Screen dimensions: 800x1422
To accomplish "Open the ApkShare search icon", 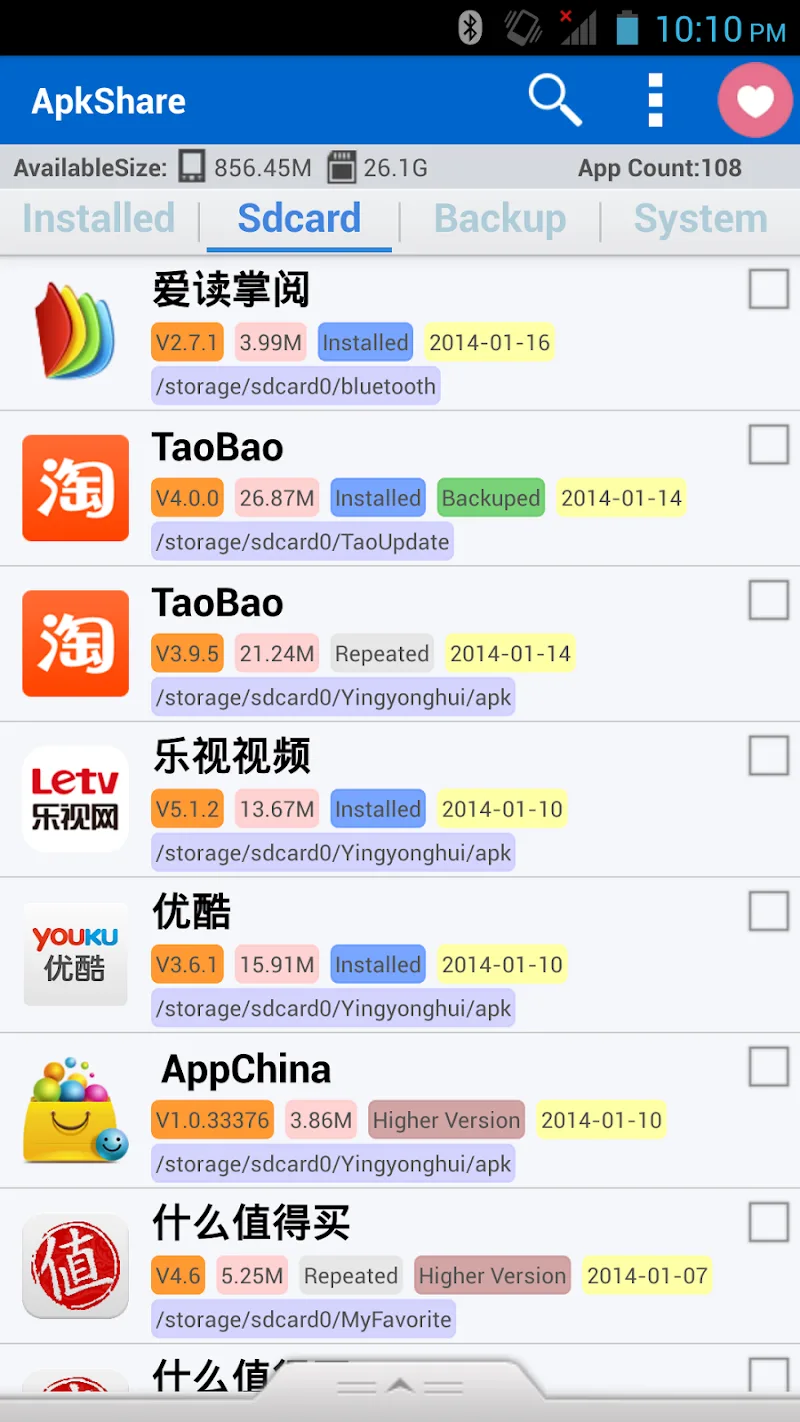I will click(555, 100).
